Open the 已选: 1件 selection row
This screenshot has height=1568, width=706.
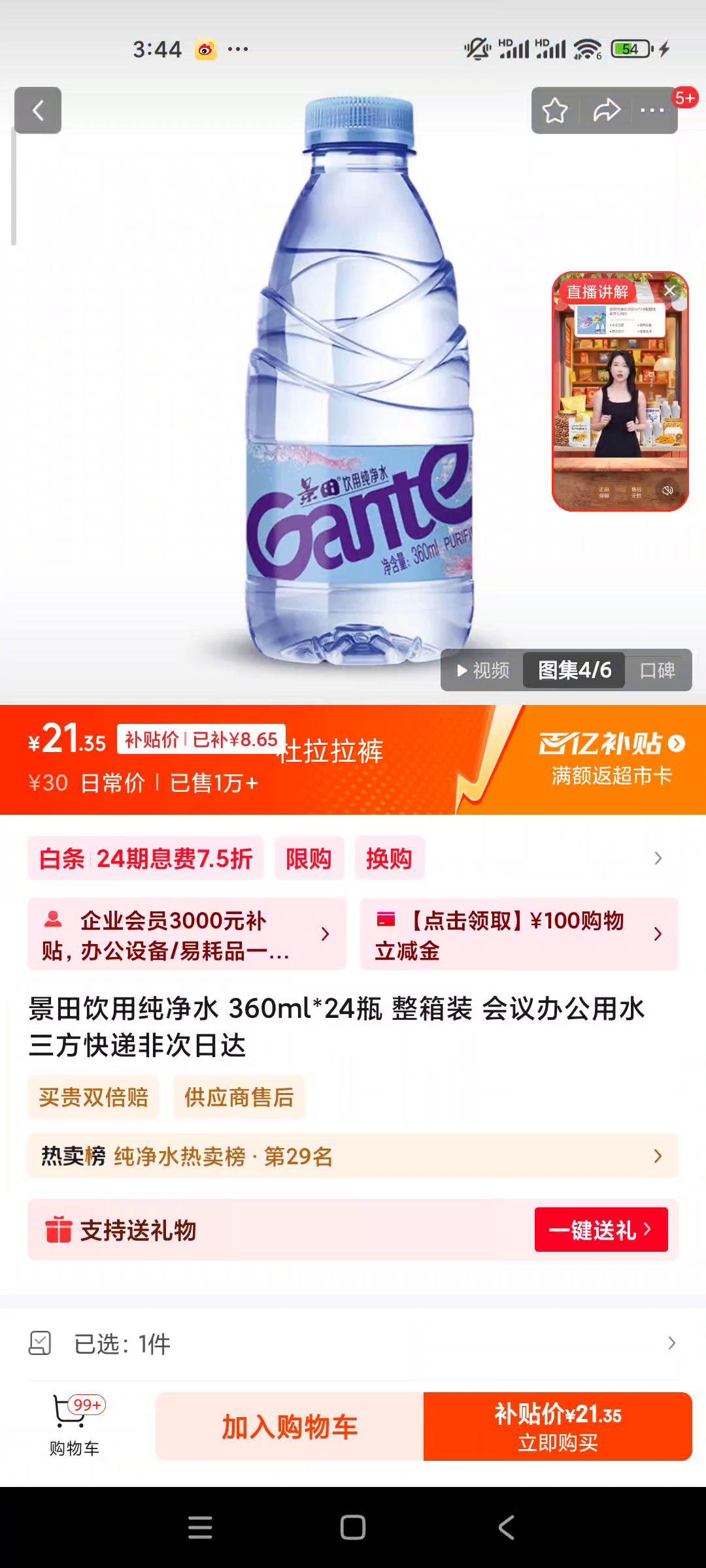pyautogui.click(x=353, y=1343)
